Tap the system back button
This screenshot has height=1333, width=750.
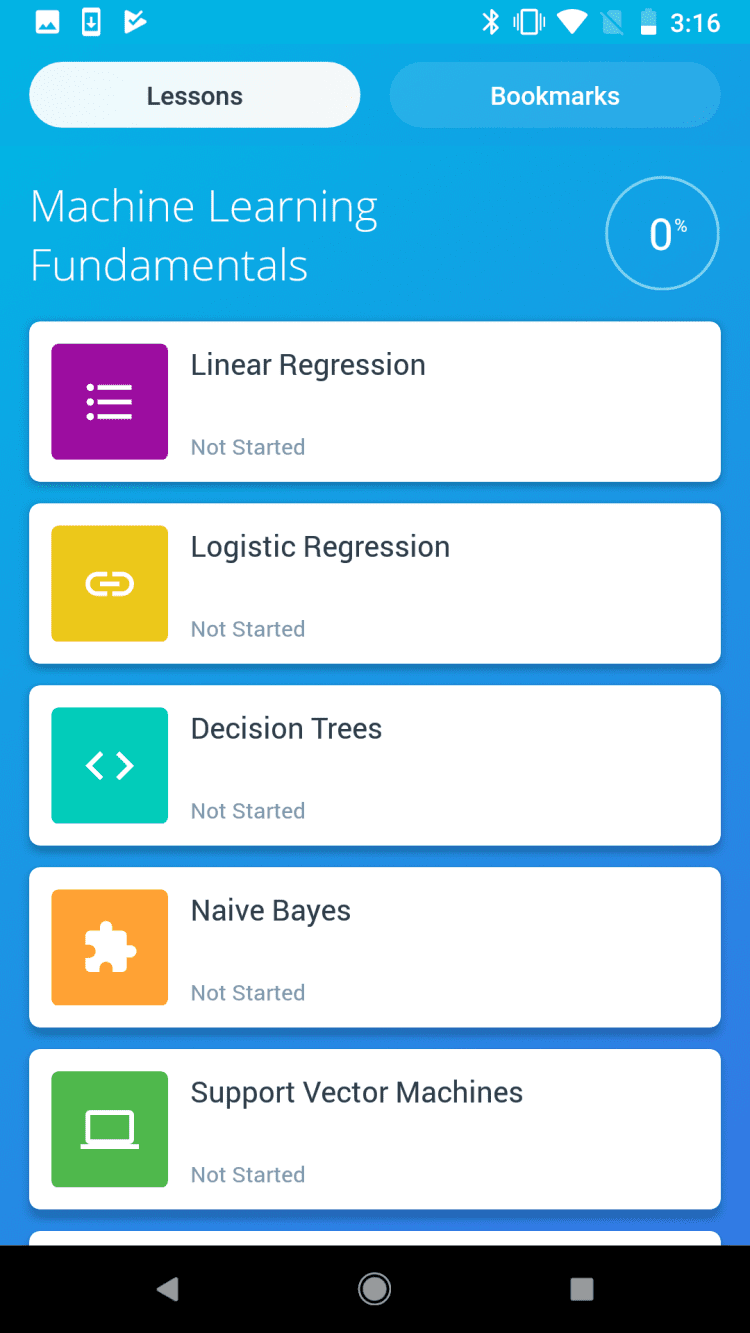[x=168, y=1289]
